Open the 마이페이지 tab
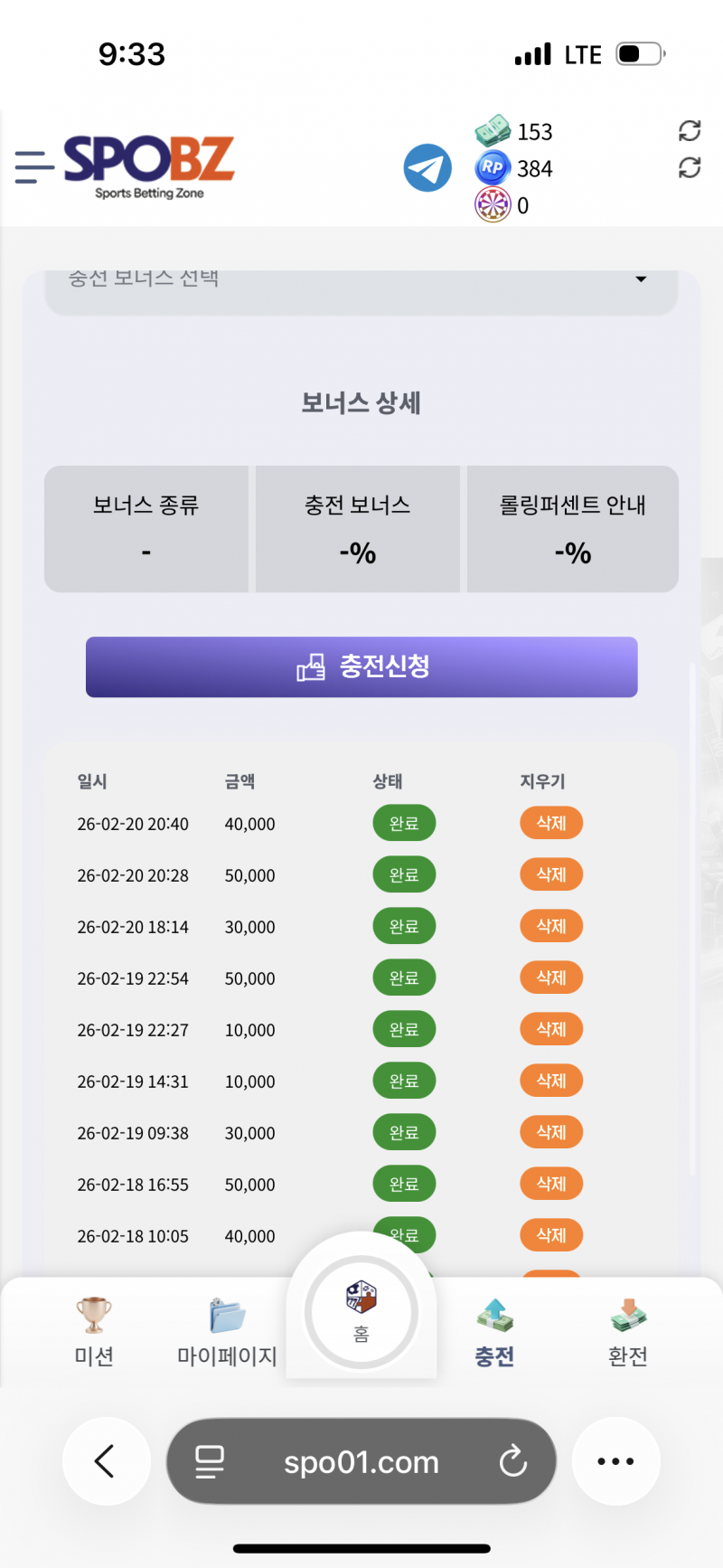The image size is (723, 1568). click(227, 1331)
